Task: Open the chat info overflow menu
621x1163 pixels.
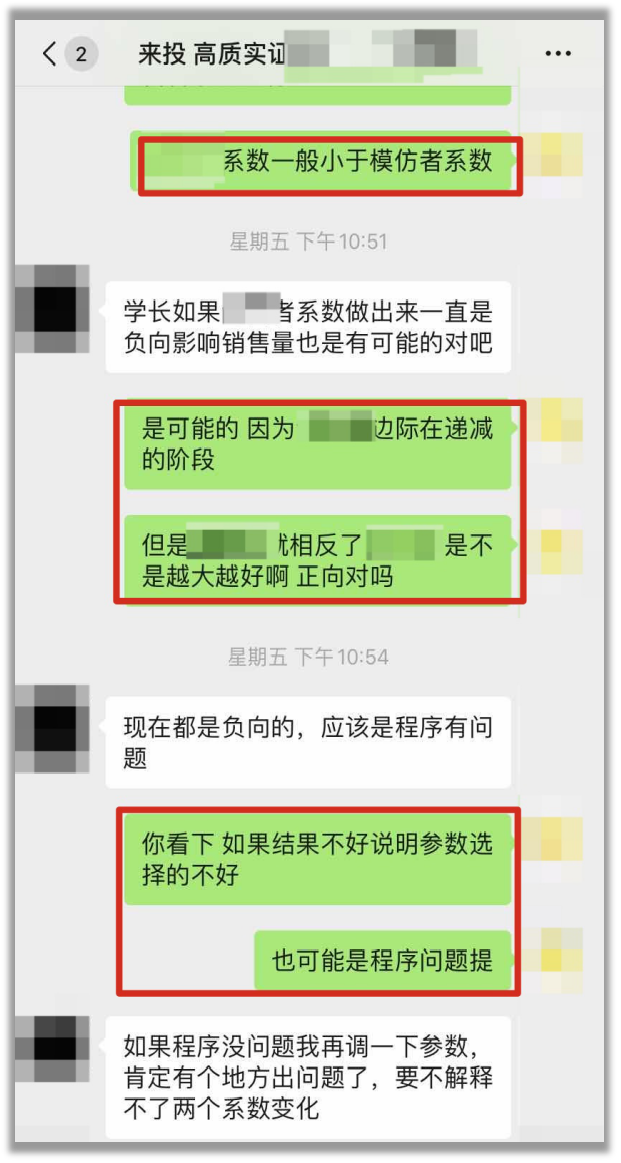Action: 557,54
